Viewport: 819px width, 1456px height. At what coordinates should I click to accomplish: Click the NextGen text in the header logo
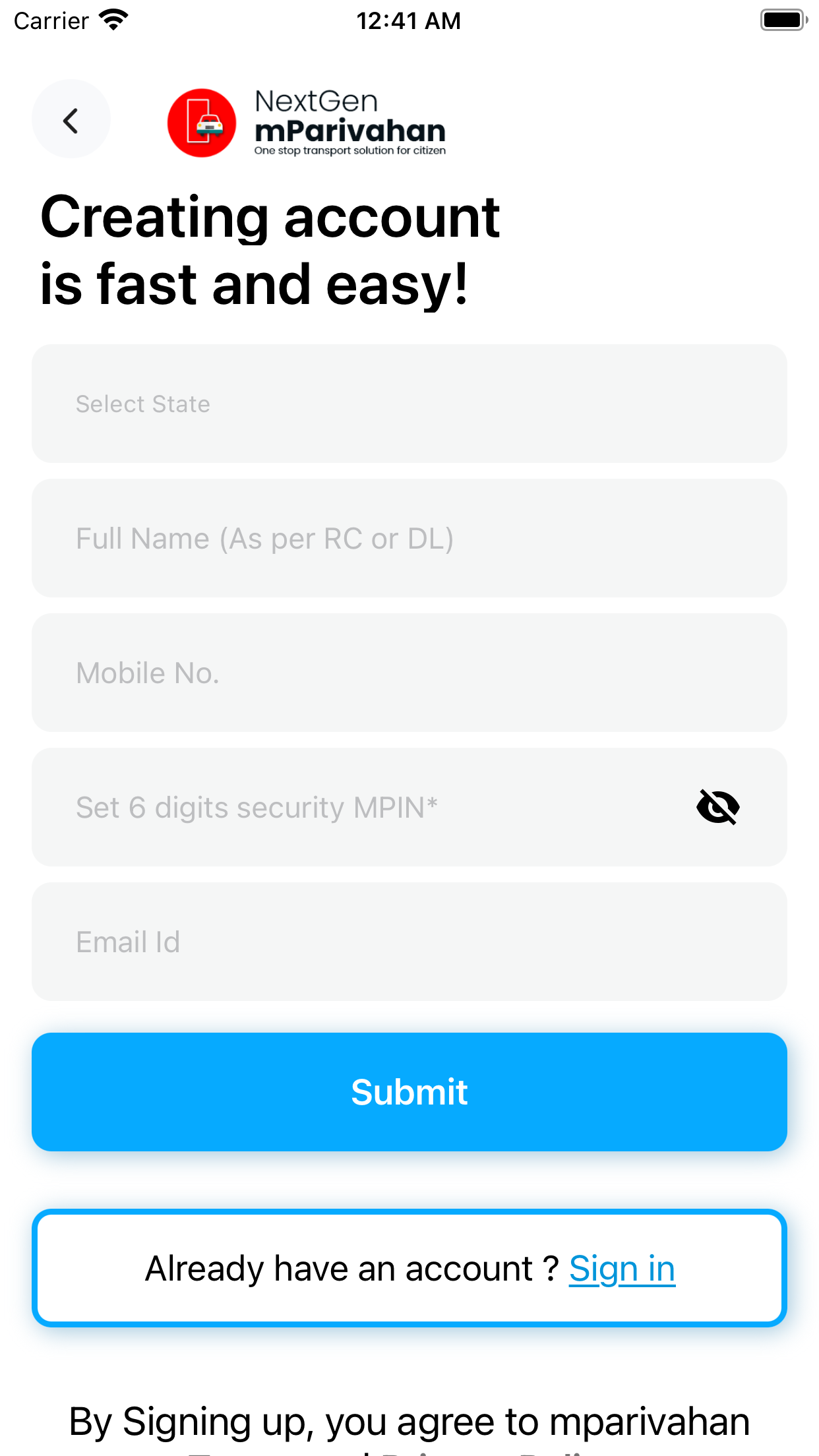pyautogui.click(x=315, y=101)
